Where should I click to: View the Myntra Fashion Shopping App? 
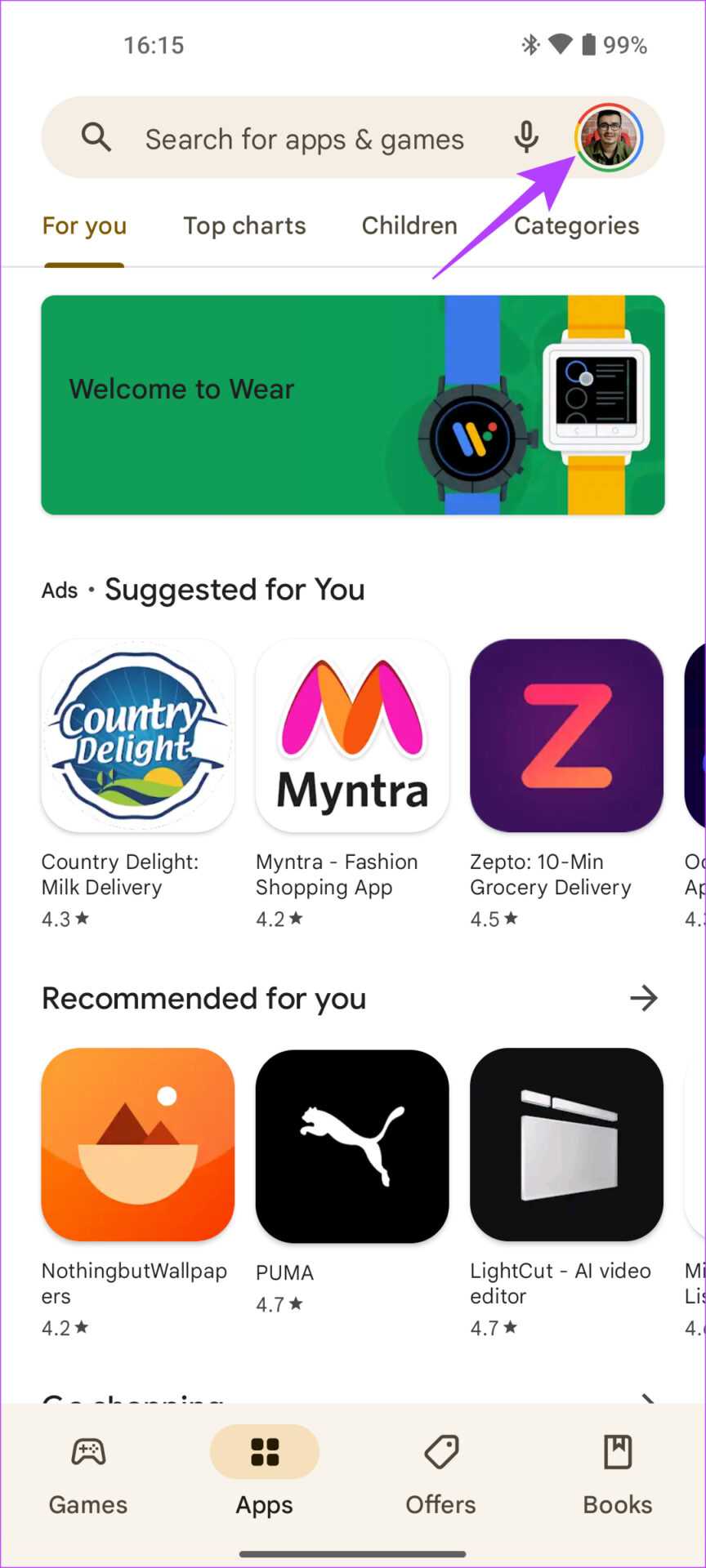pos(352,736)
